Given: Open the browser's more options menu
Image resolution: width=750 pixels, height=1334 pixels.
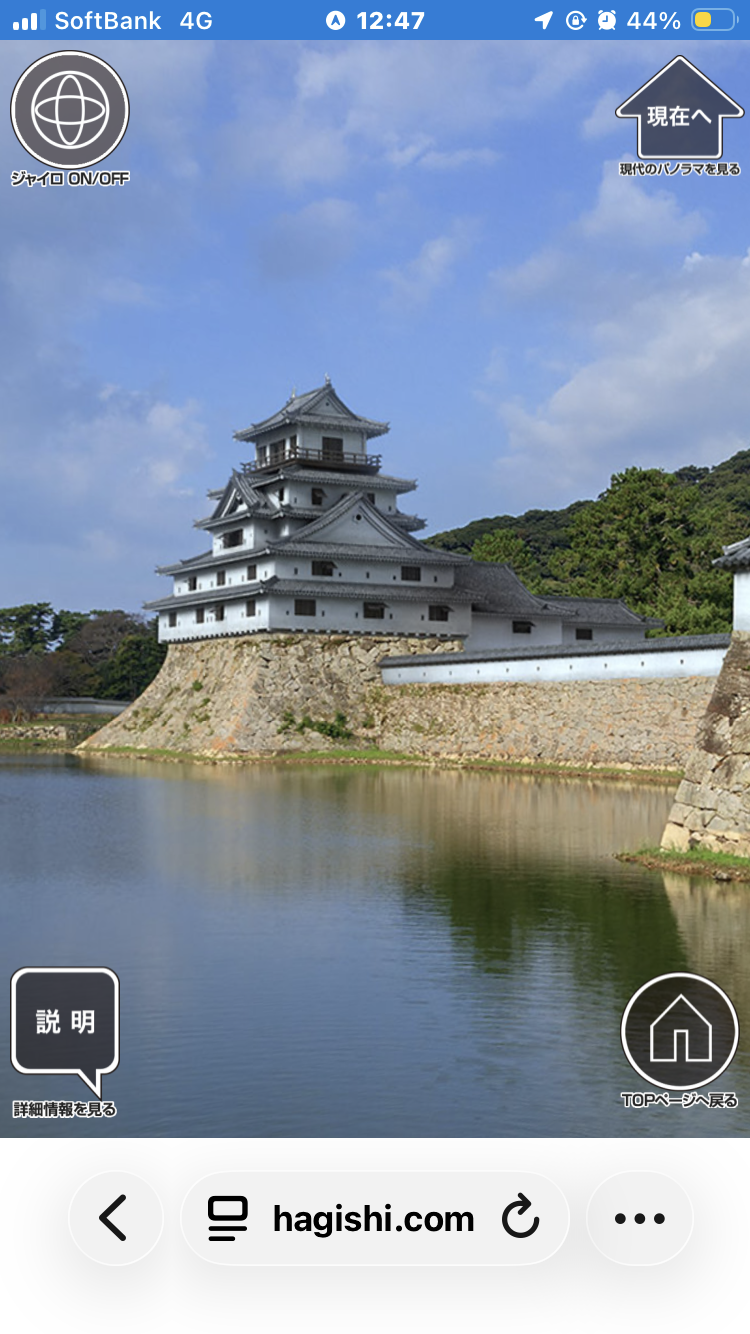Looking at the screenshot, I should point(640,1218).
